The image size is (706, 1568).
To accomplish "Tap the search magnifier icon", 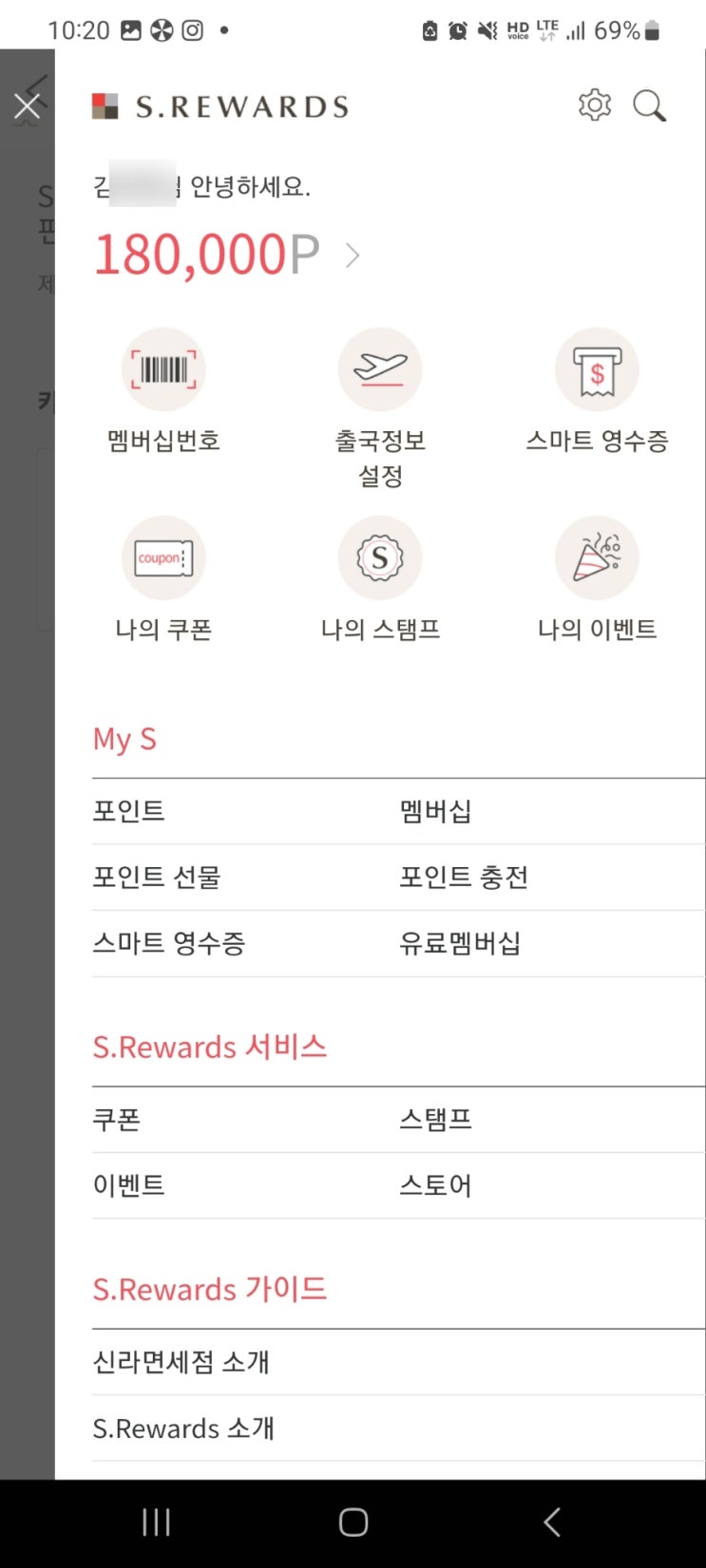I will (x=650, y=106).
